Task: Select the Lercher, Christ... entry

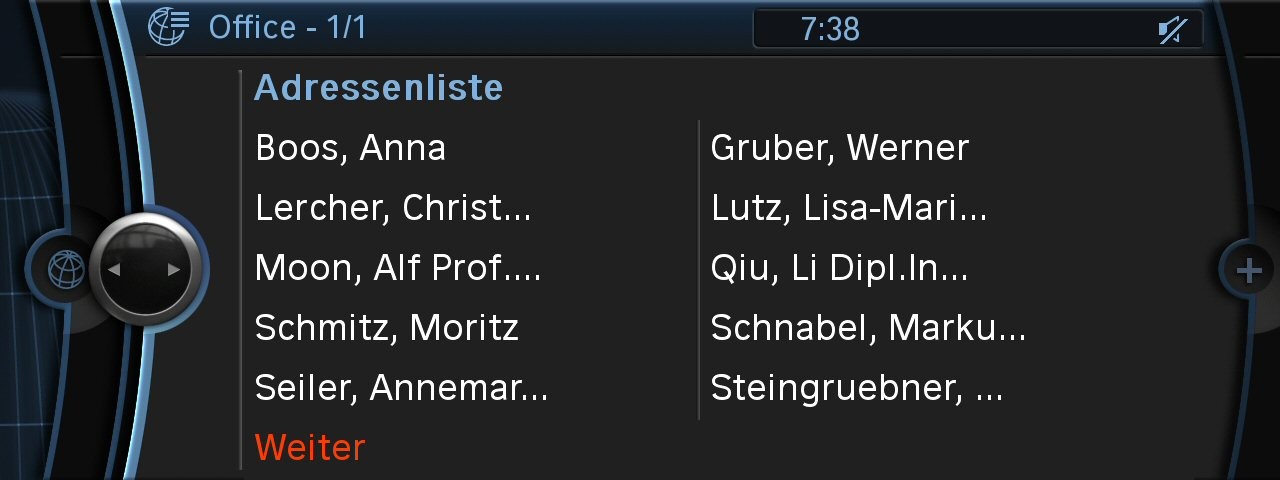Action: point(393,208)
